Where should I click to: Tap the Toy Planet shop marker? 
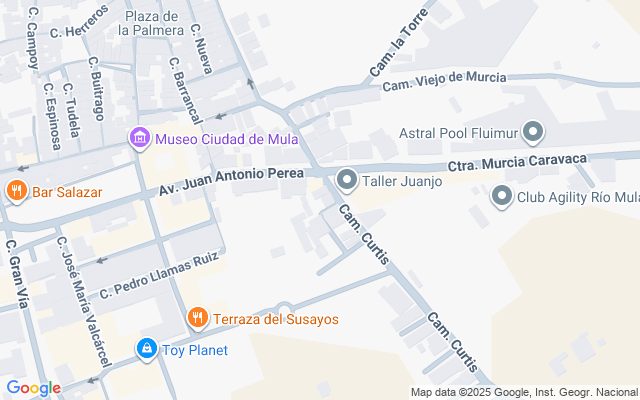pos(147,349)
